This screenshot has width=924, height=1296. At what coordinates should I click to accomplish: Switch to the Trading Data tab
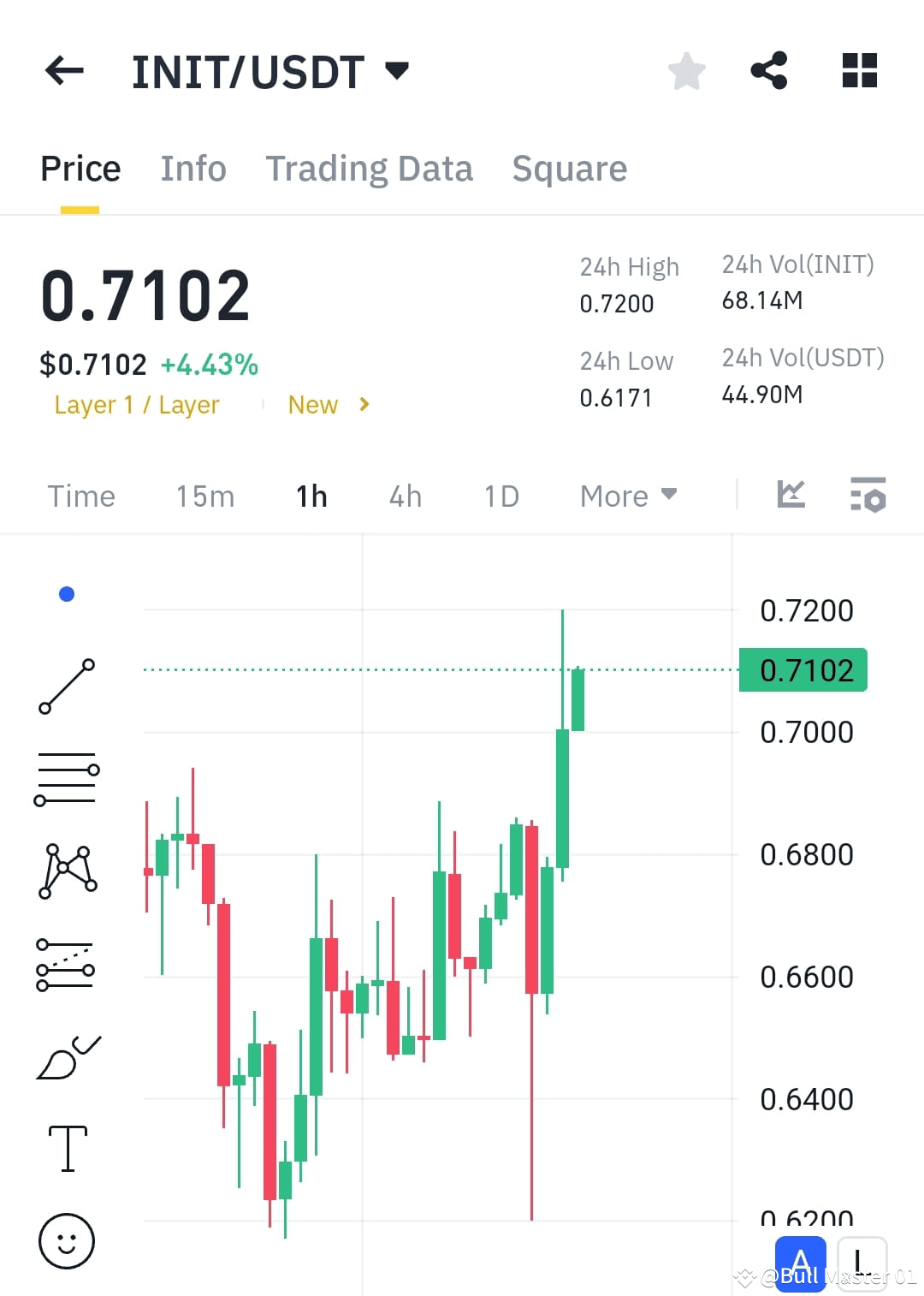tap(370, 168)
